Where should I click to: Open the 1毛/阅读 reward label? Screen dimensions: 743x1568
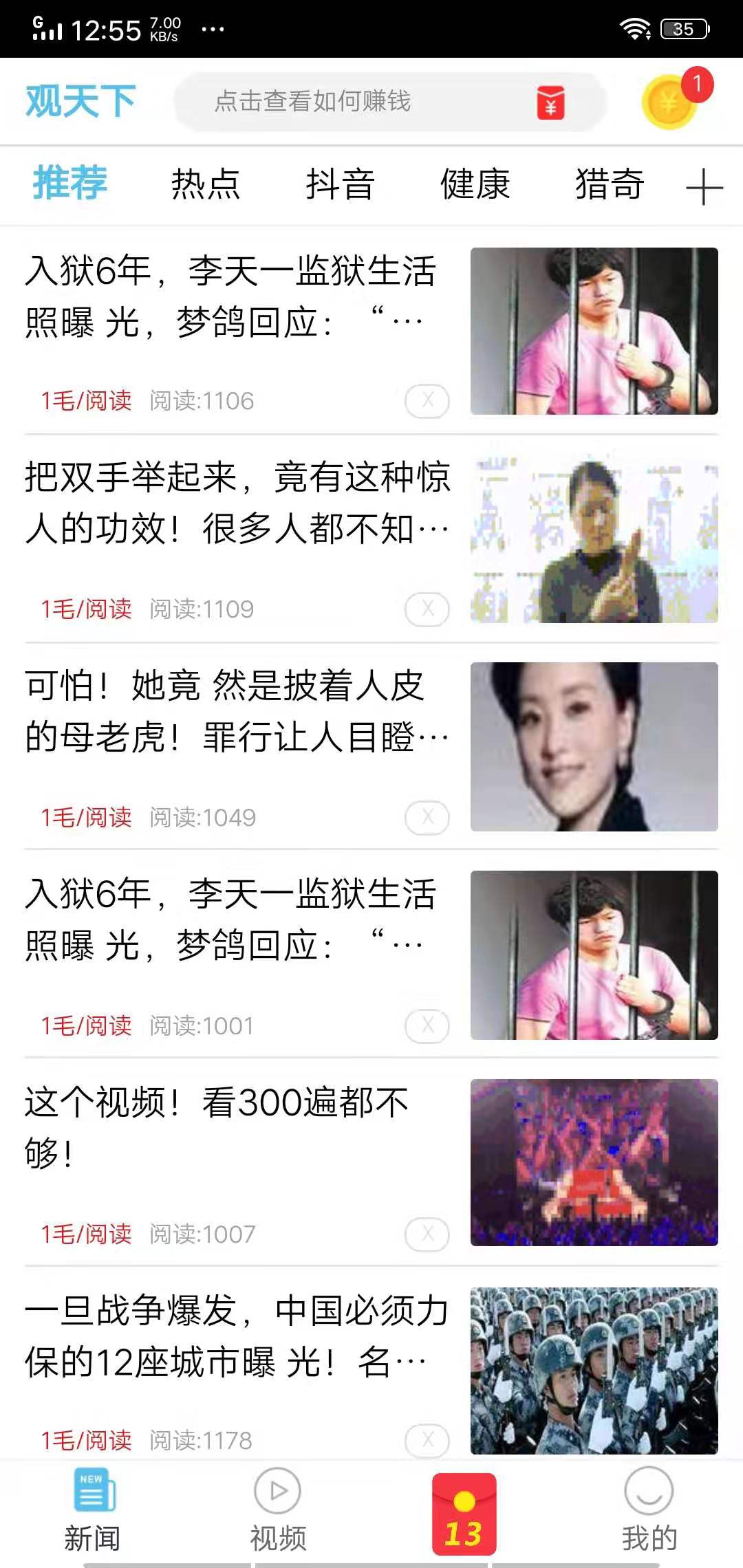85,399
